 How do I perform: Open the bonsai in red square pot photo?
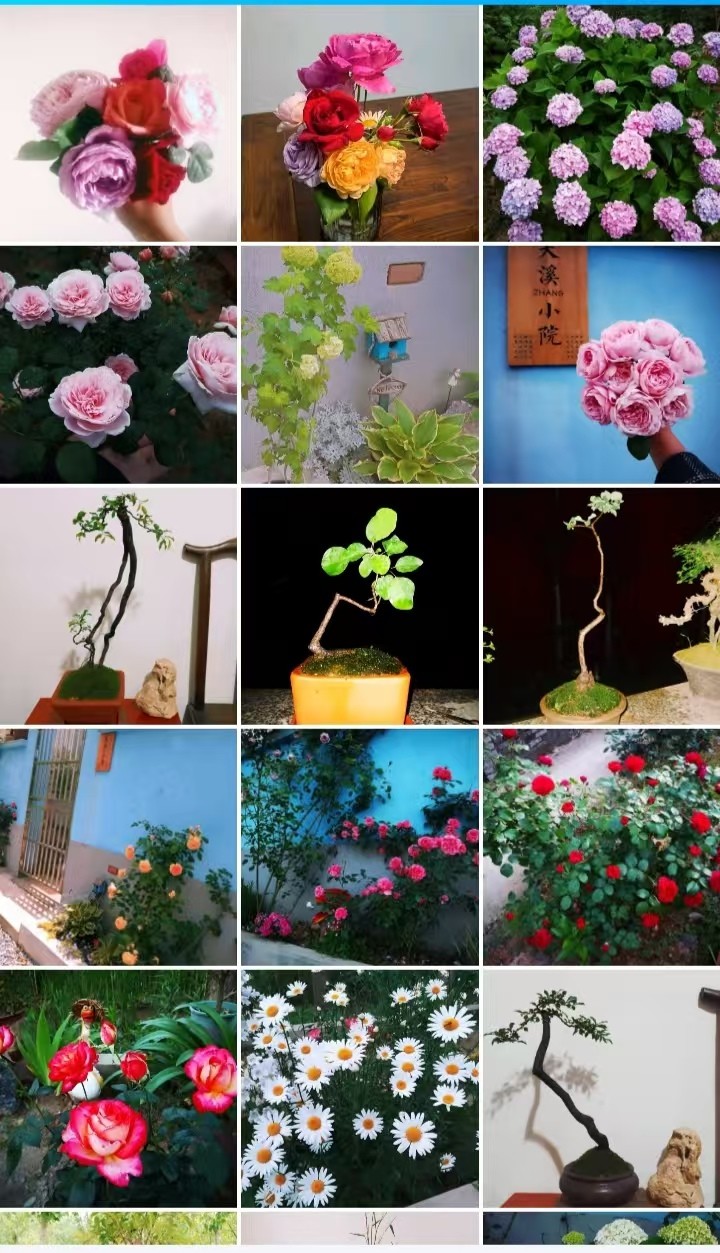pyautogui.click(x=118, y=606)
